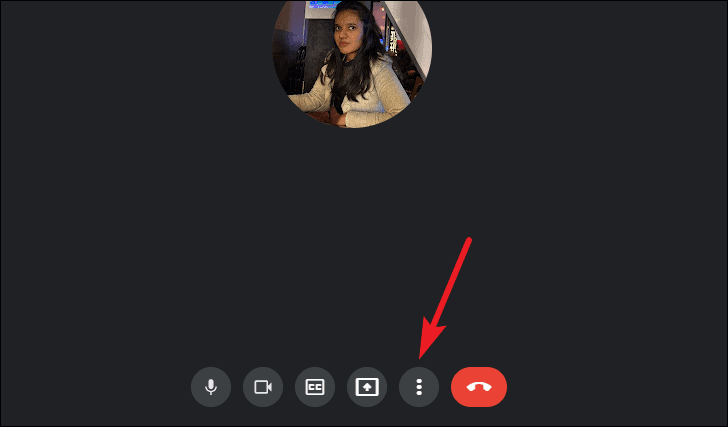End the call with the red button
This screenshot has width=728, height=427.
(479, 387)
